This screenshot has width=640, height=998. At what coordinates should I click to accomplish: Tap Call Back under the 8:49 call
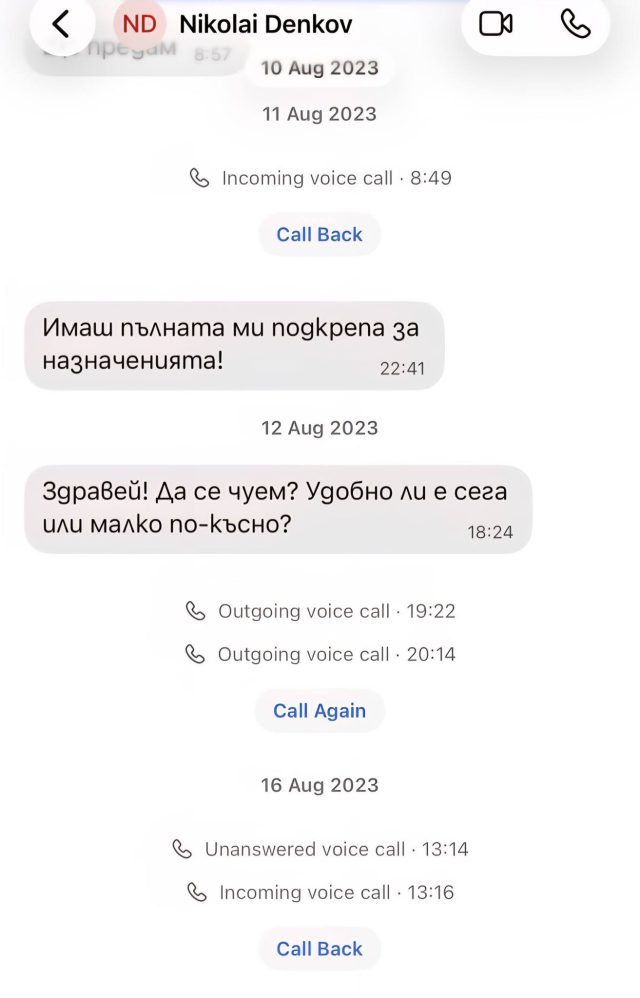(319, 235)
